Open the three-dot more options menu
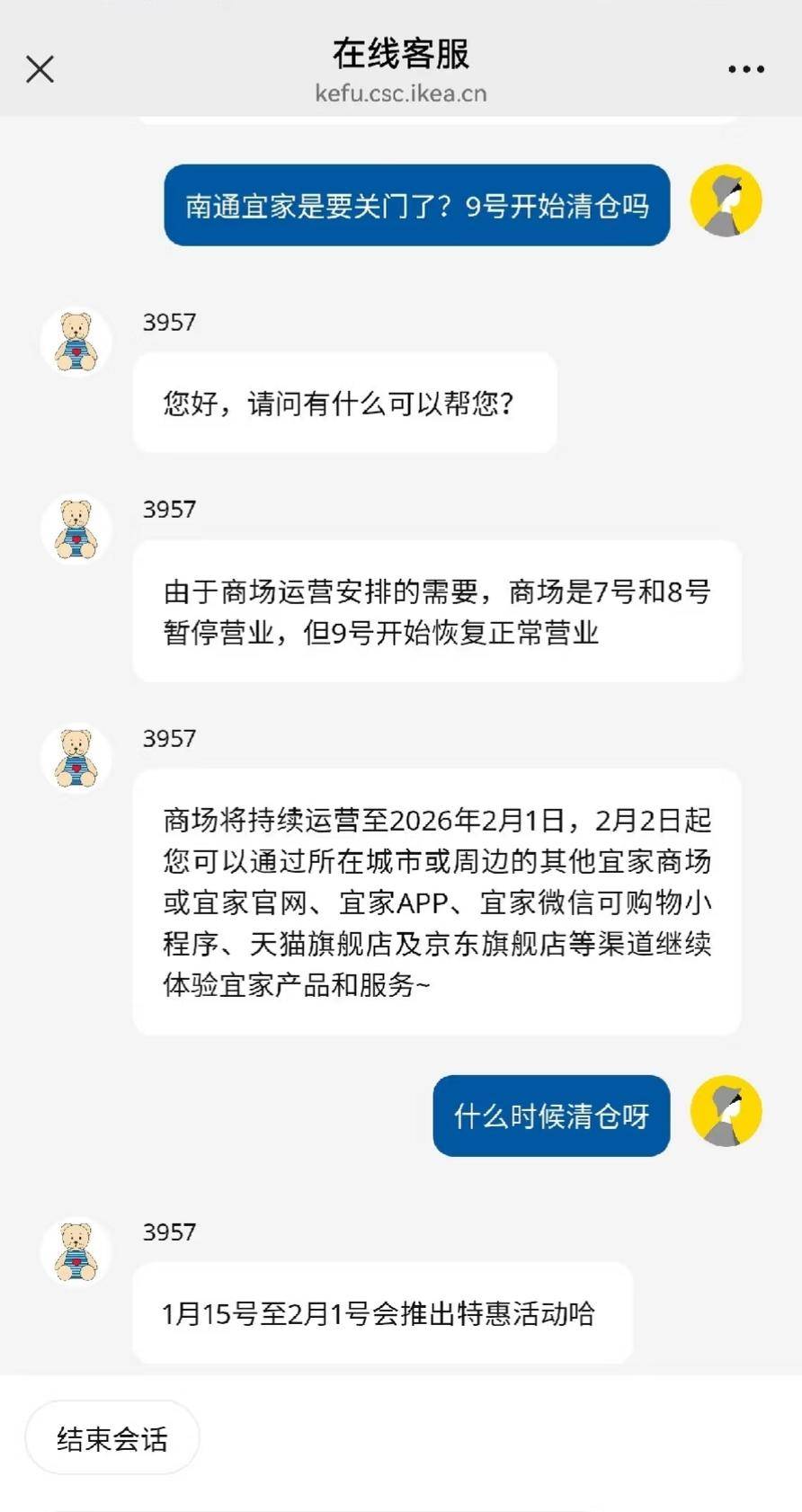This screenshot has height=1512, width=802. tap(745, 69)
